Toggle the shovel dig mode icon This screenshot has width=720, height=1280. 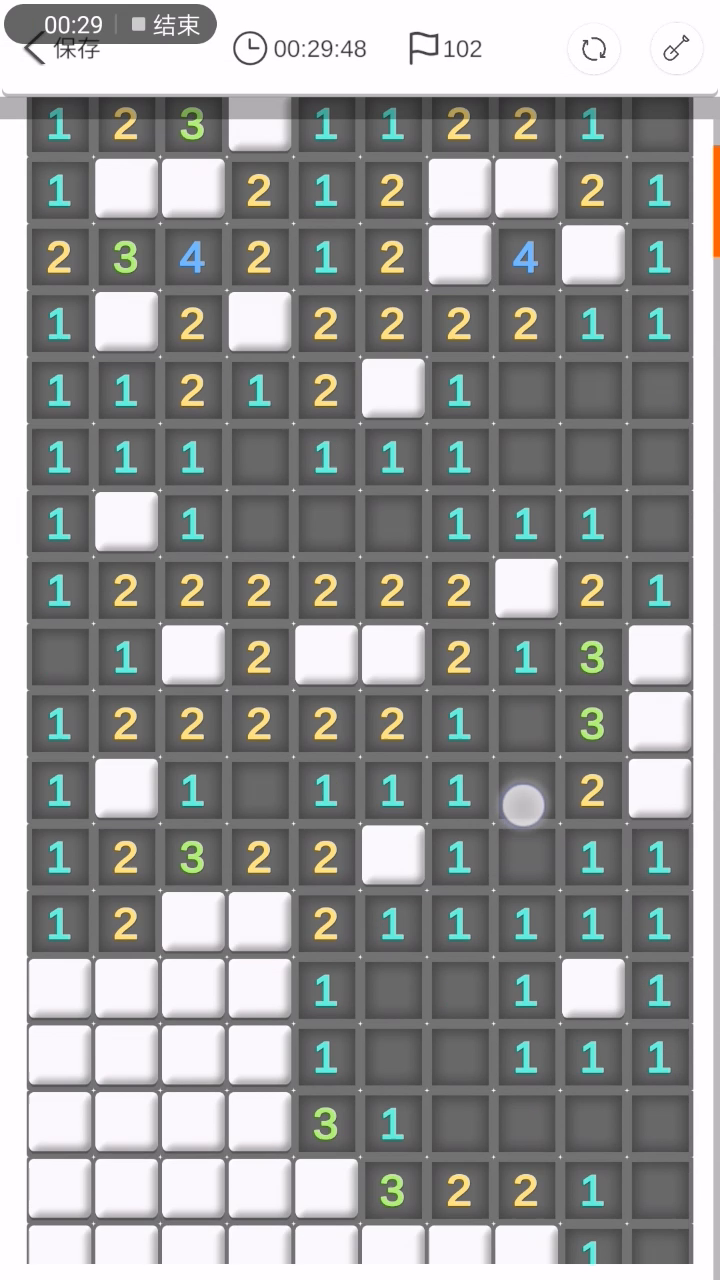(677, 48)
